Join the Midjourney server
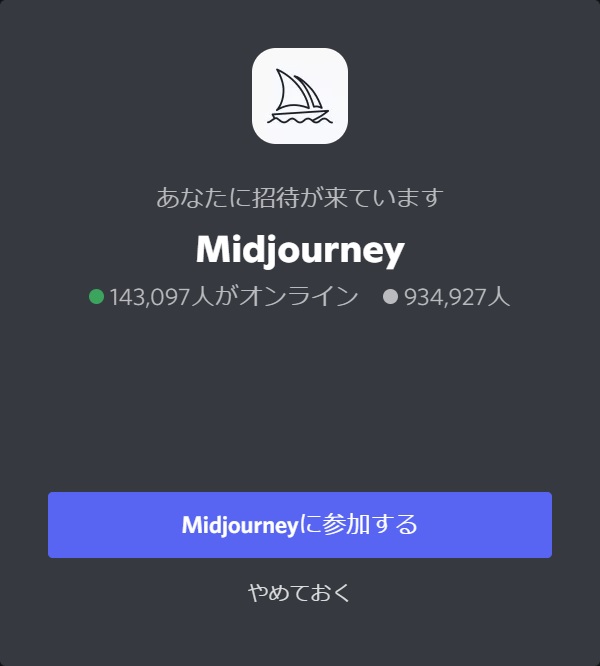The image size is (600, 666). [300, 525]
